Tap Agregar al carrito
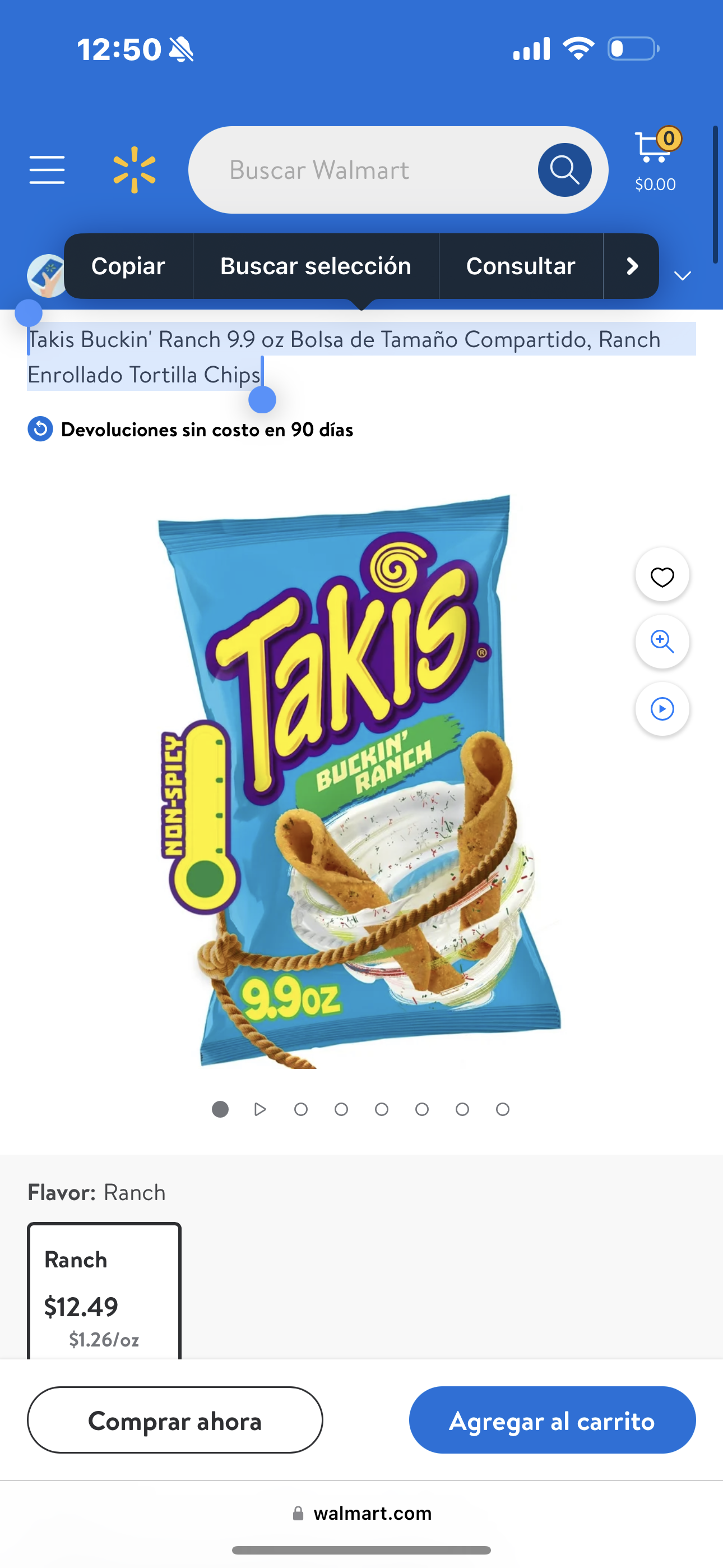This screenshot has width=723, height=1568. click(x=552, y=1421)
